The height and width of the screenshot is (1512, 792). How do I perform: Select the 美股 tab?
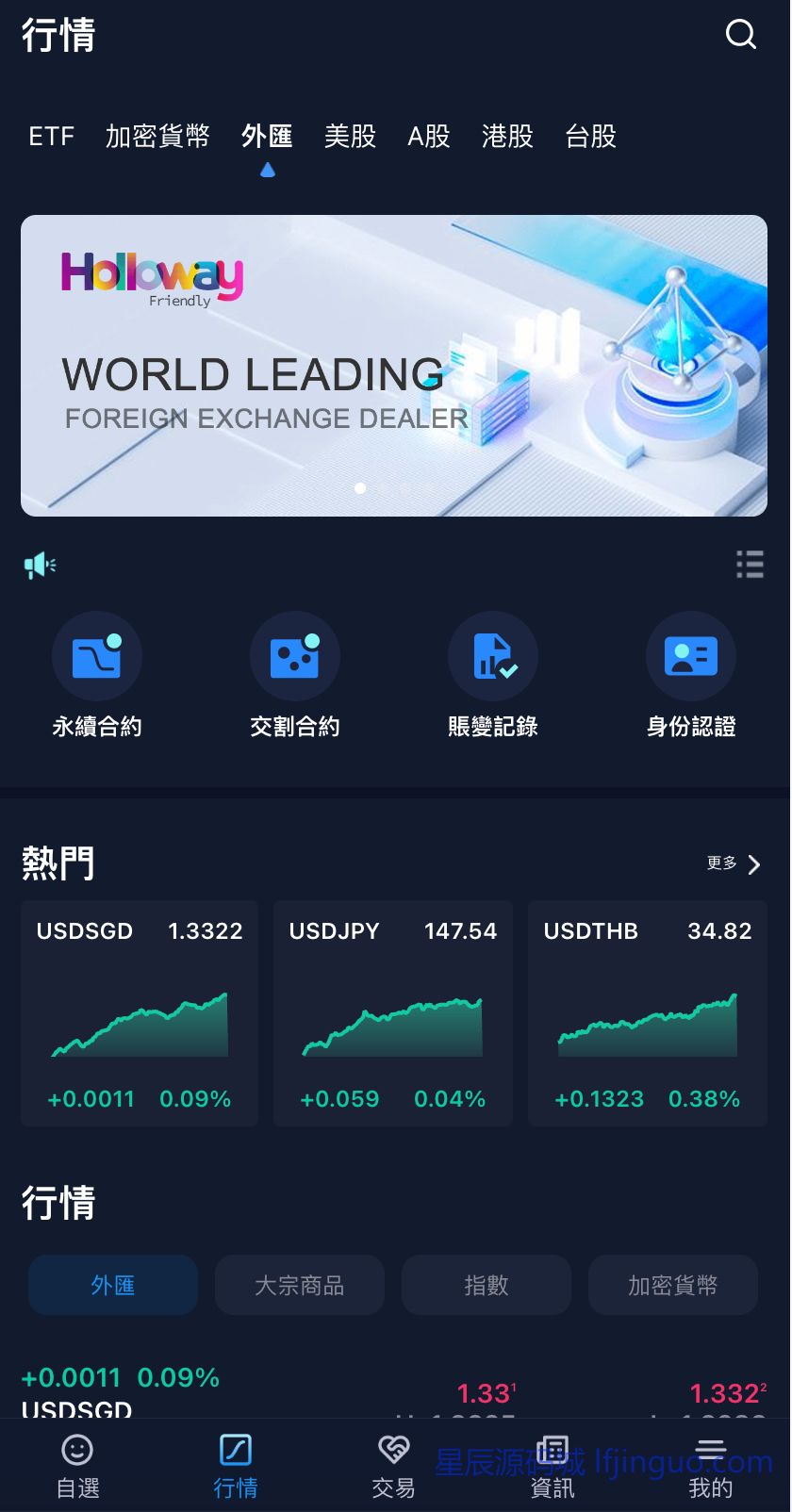(350, 137)
